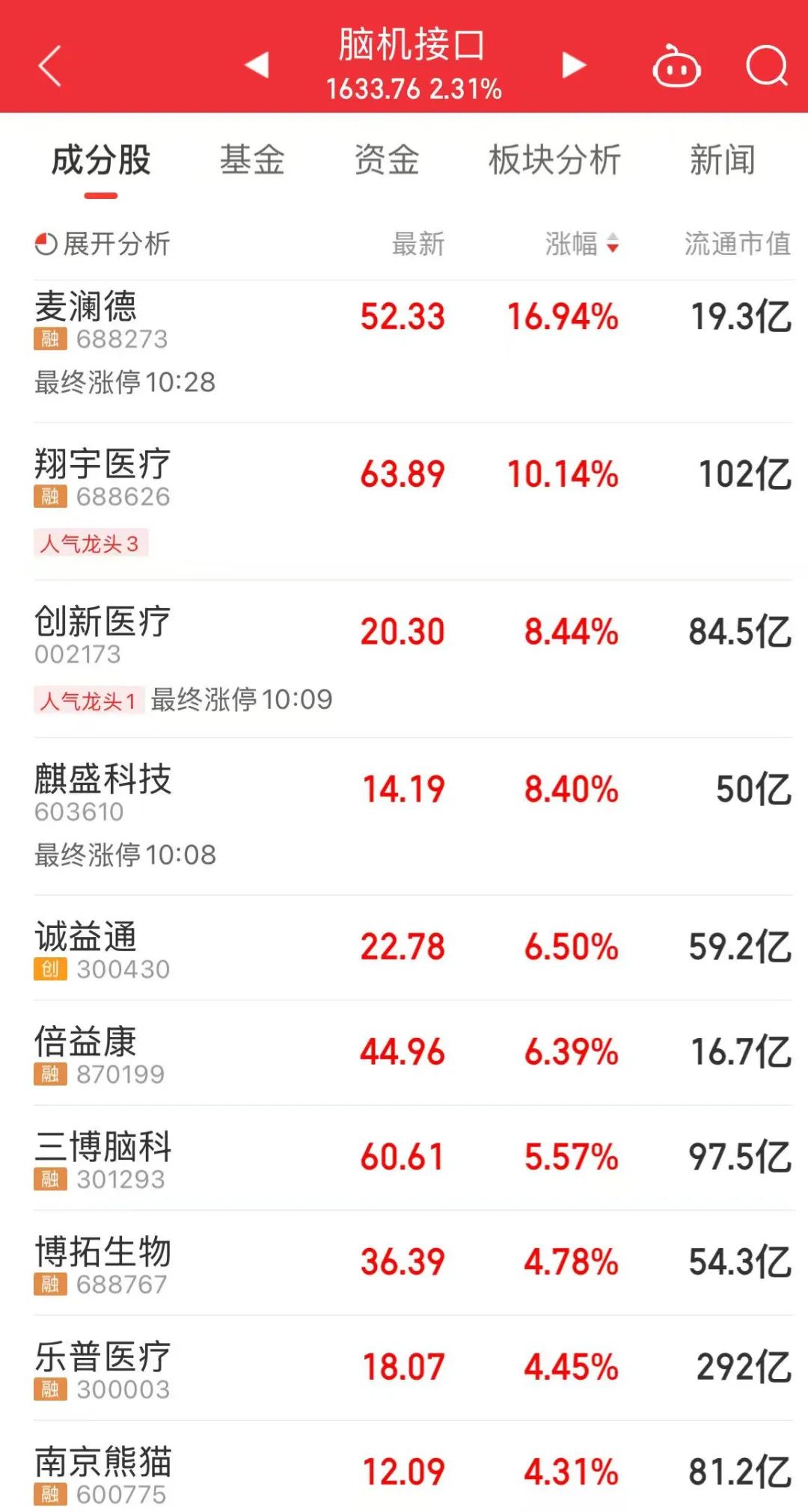
Task: Sort the list by 涨幅 column
Action: click(x=581, y=244)
